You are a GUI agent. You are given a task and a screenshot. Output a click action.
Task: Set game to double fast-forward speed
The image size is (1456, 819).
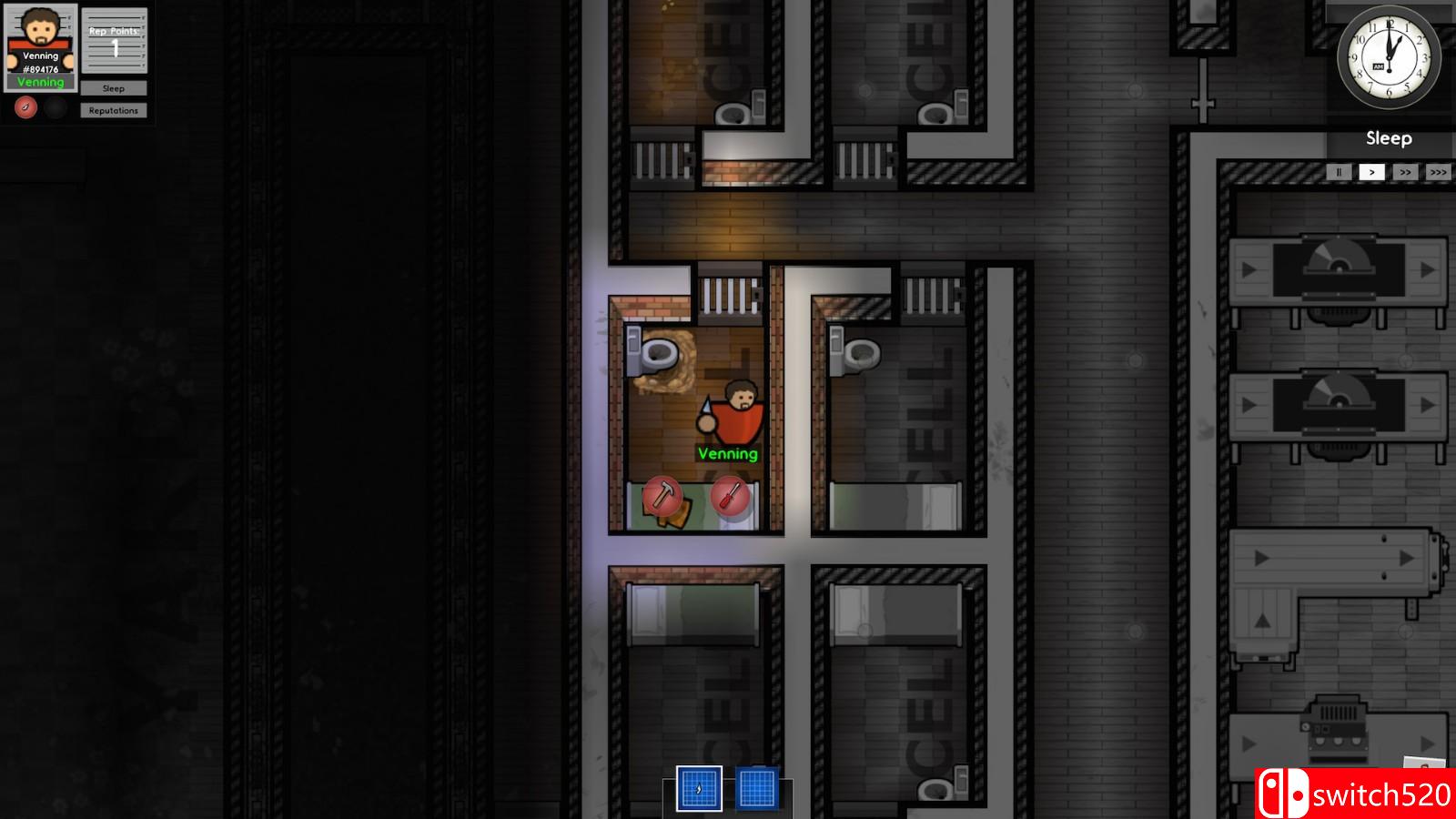point(1405,172)
